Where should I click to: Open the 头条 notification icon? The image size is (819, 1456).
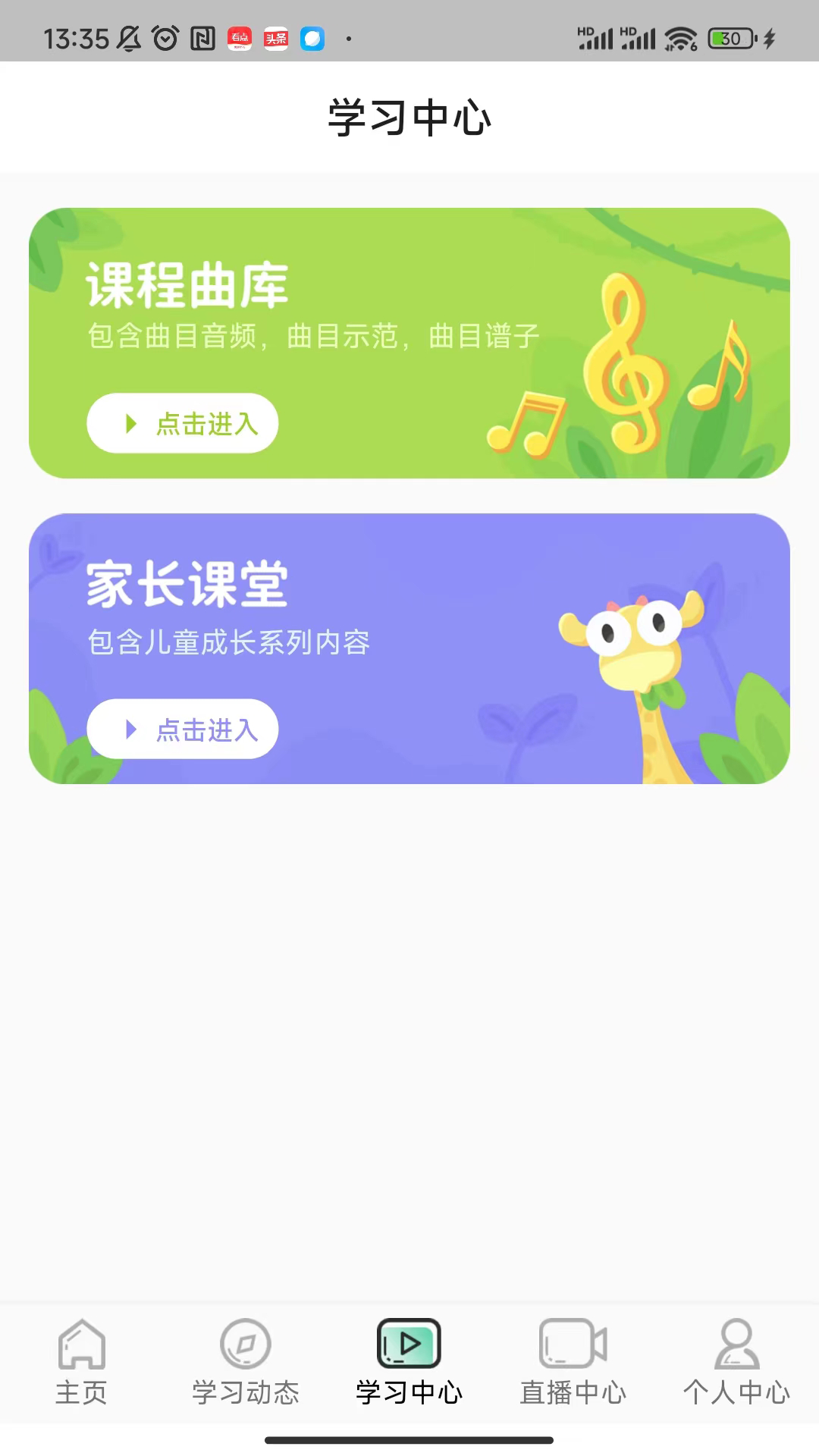(275, 36)
